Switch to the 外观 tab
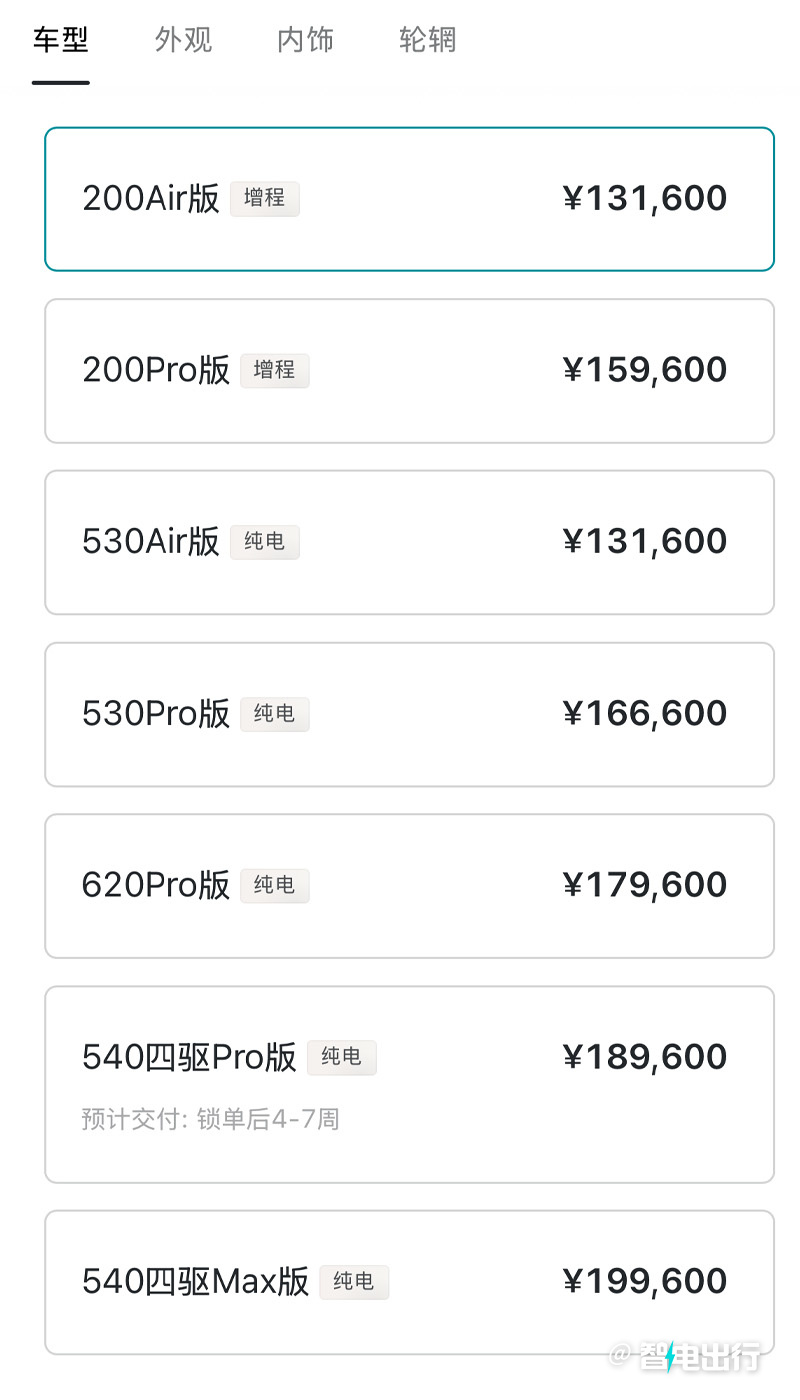The image size is (800, 1400). pyautogui.click(x=184, y=40)
